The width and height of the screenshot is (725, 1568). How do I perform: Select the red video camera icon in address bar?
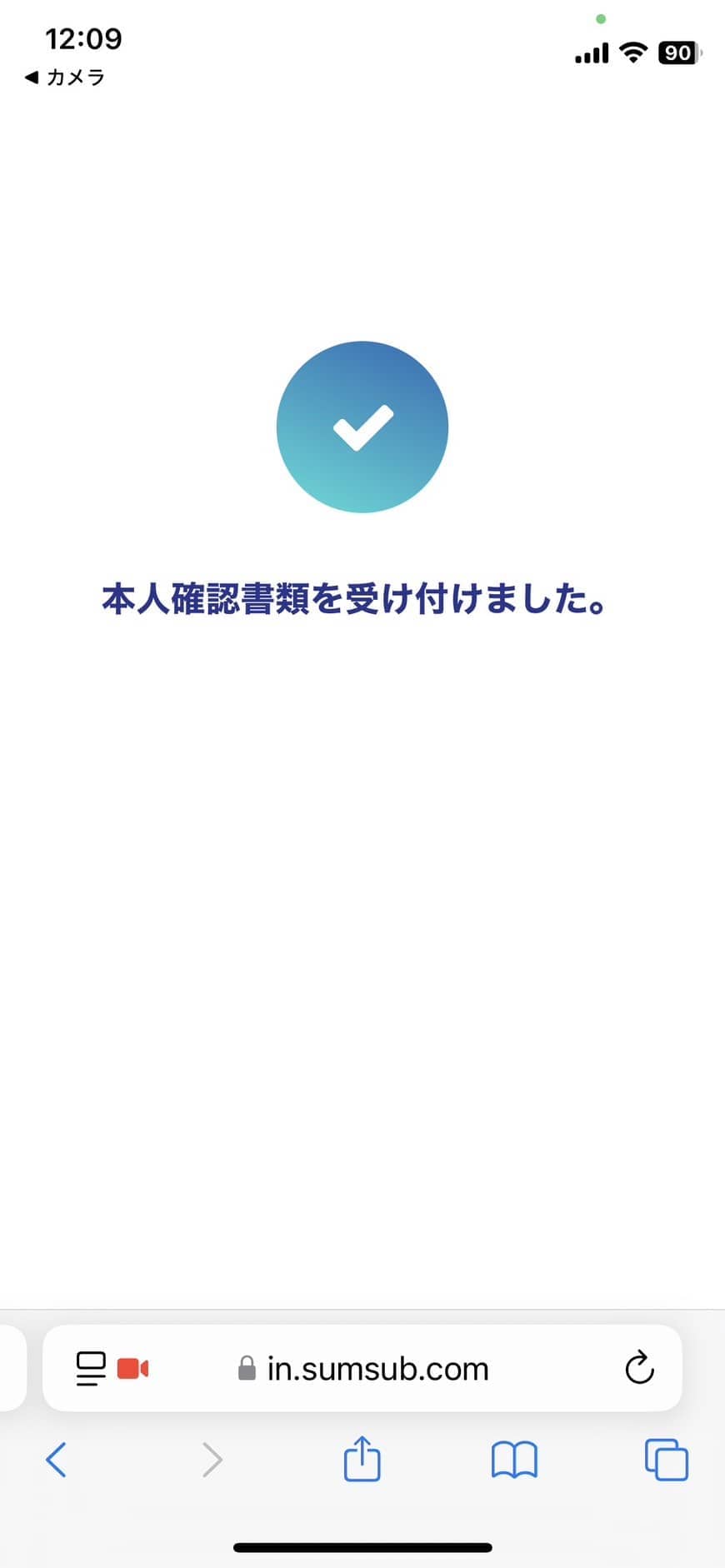pos(133,1367)
